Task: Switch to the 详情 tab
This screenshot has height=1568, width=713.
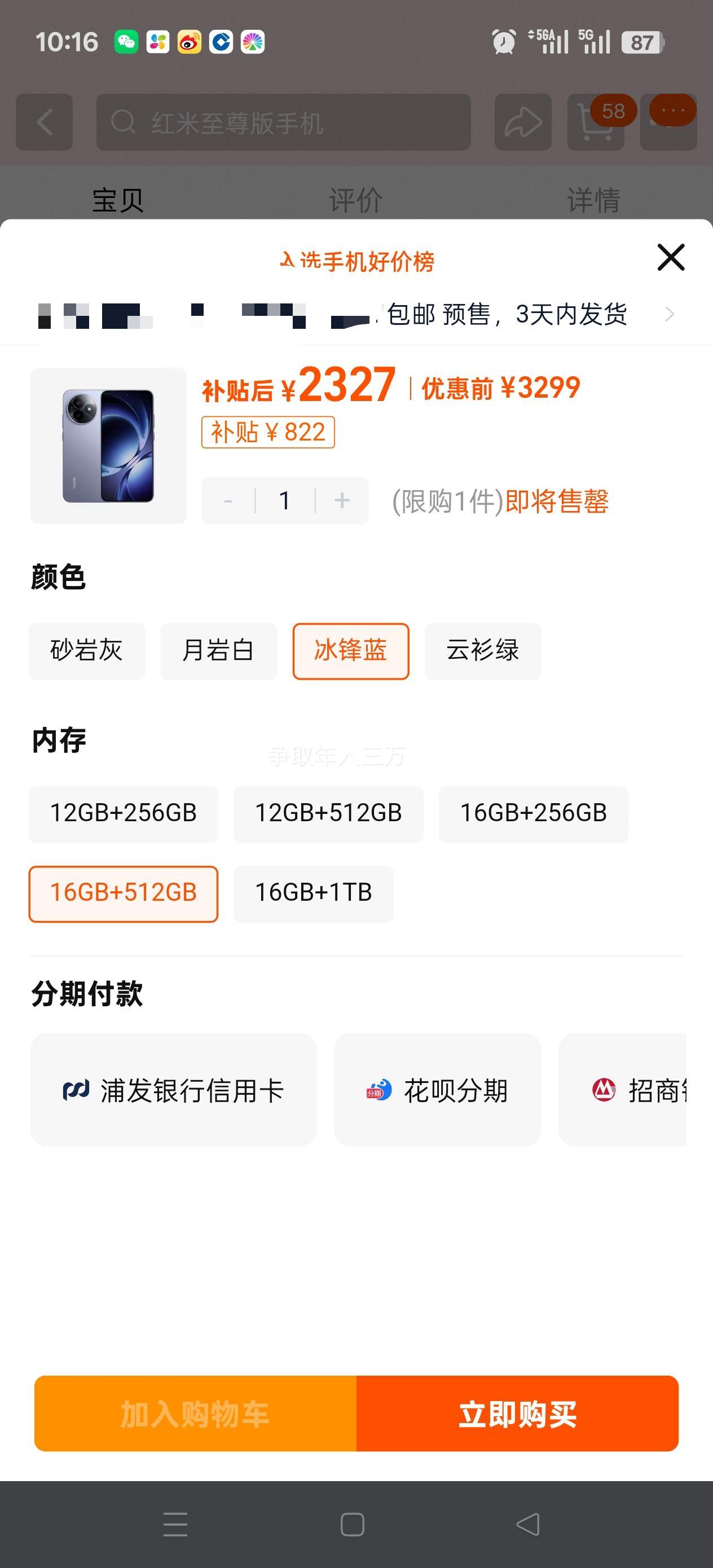Action: click(x=593, y=198)
